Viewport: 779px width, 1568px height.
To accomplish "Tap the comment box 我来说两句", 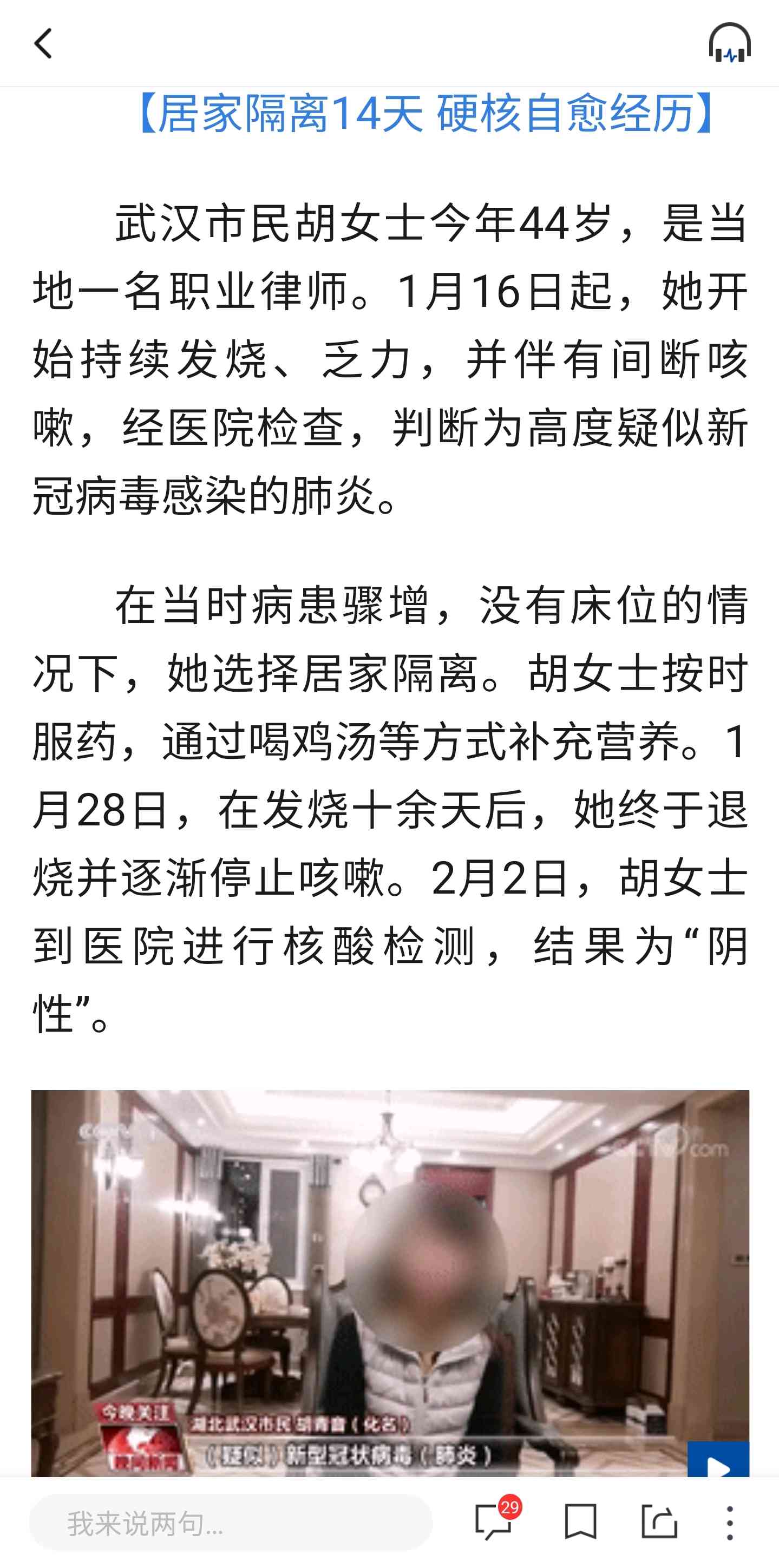I will (231, 1523).
